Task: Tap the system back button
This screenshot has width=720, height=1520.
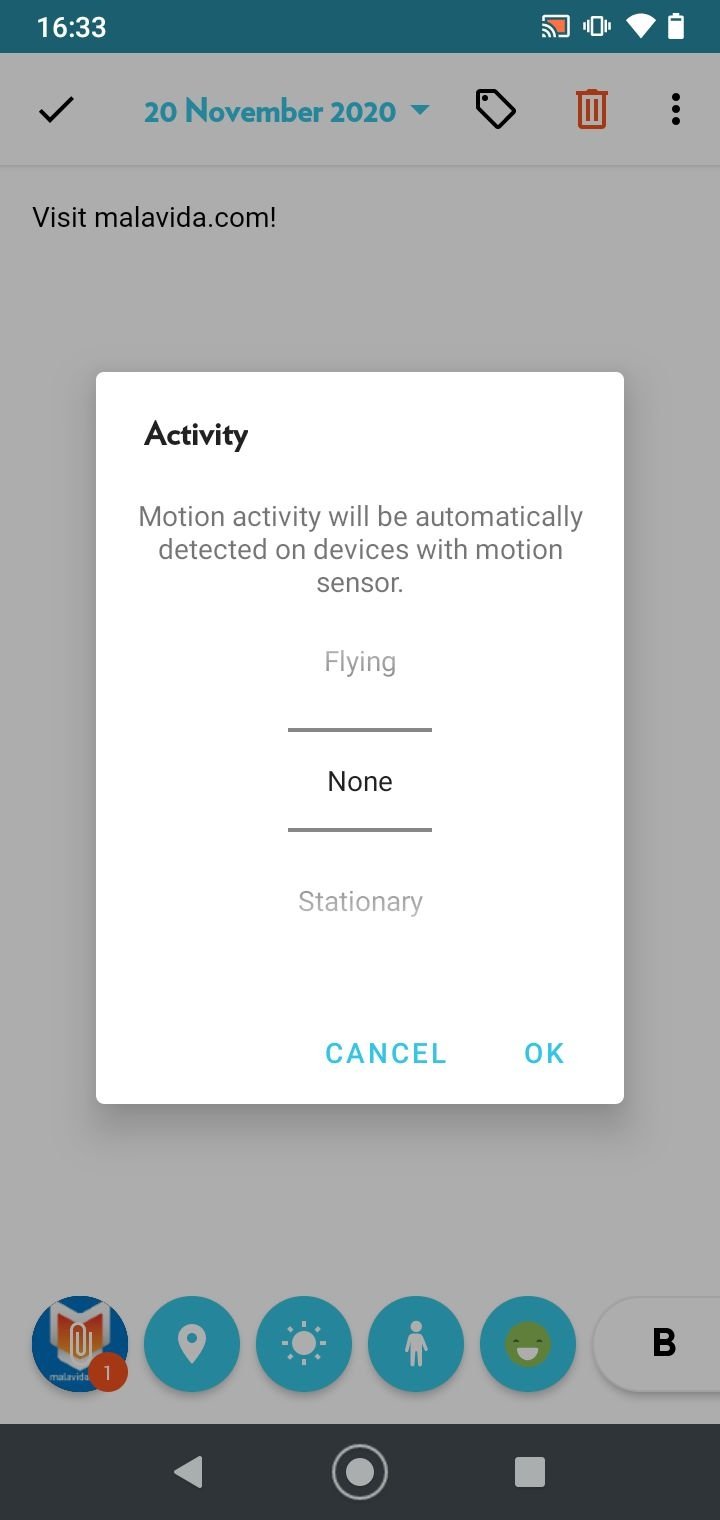Action: pos(188,1471)
